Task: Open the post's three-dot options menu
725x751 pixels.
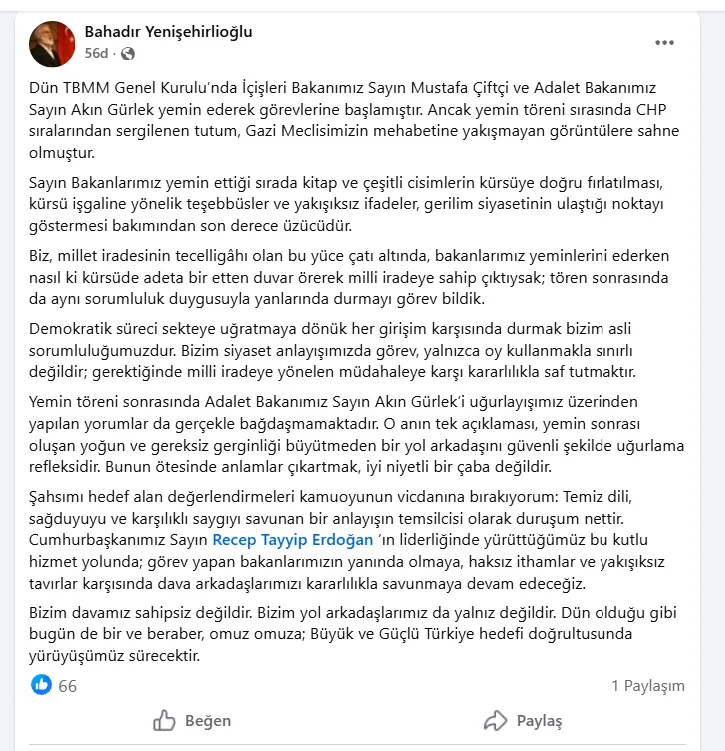Action: 665,43
